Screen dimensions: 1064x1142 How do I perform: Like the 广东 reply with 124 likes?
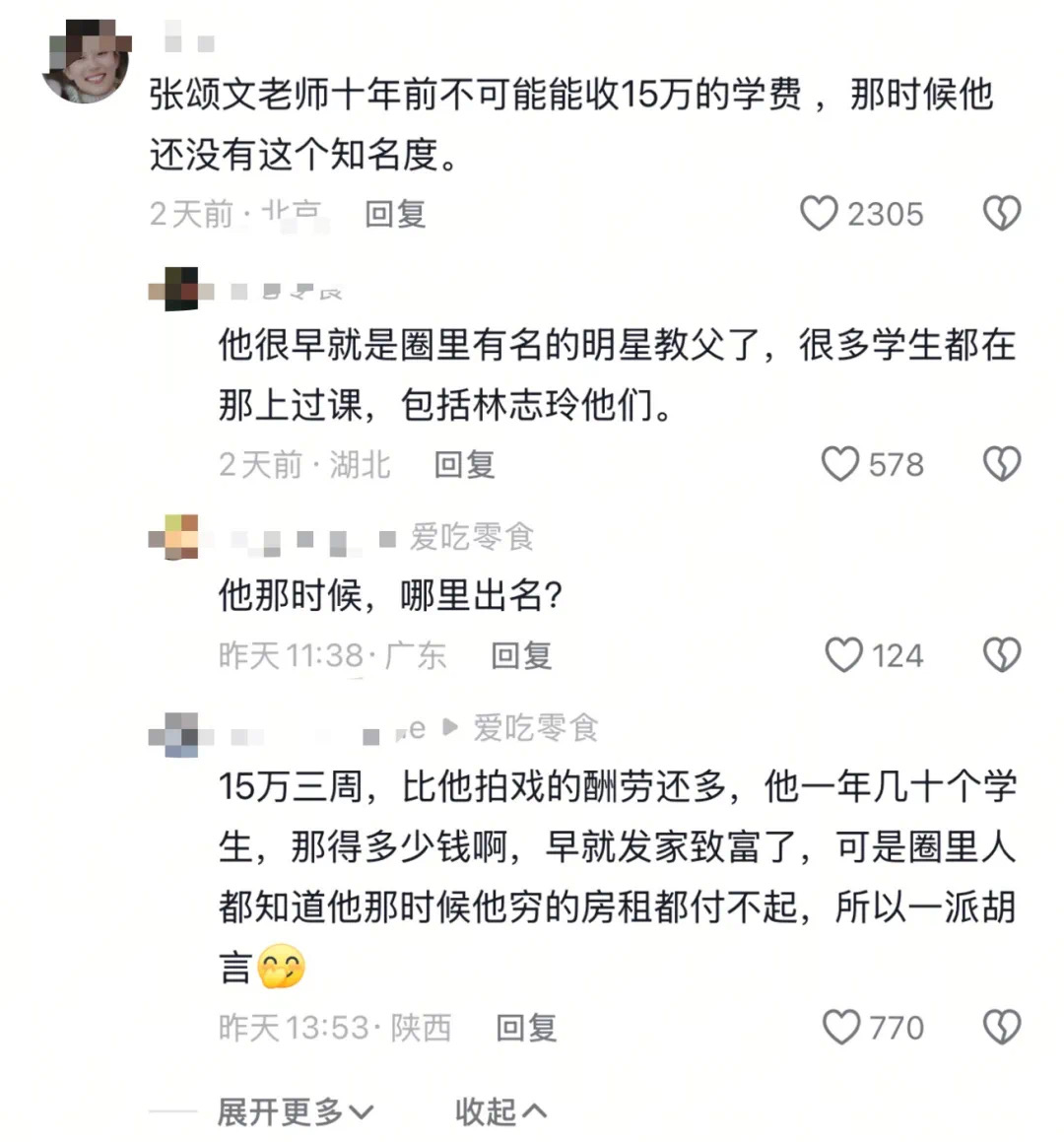(x=843, y=655)
